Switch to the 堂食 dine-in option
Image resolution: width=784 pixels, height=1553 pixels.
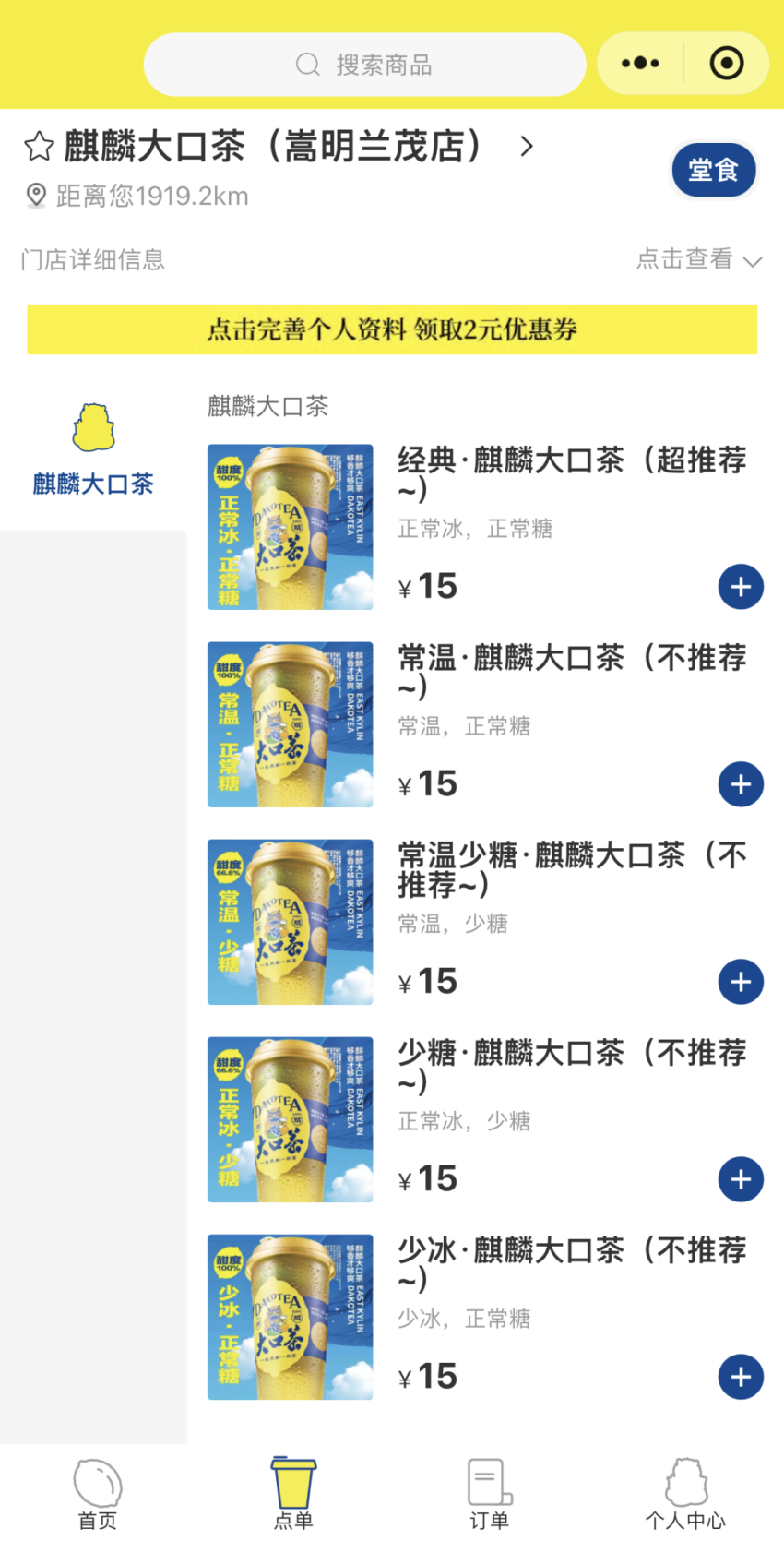[x=714, y=171]
